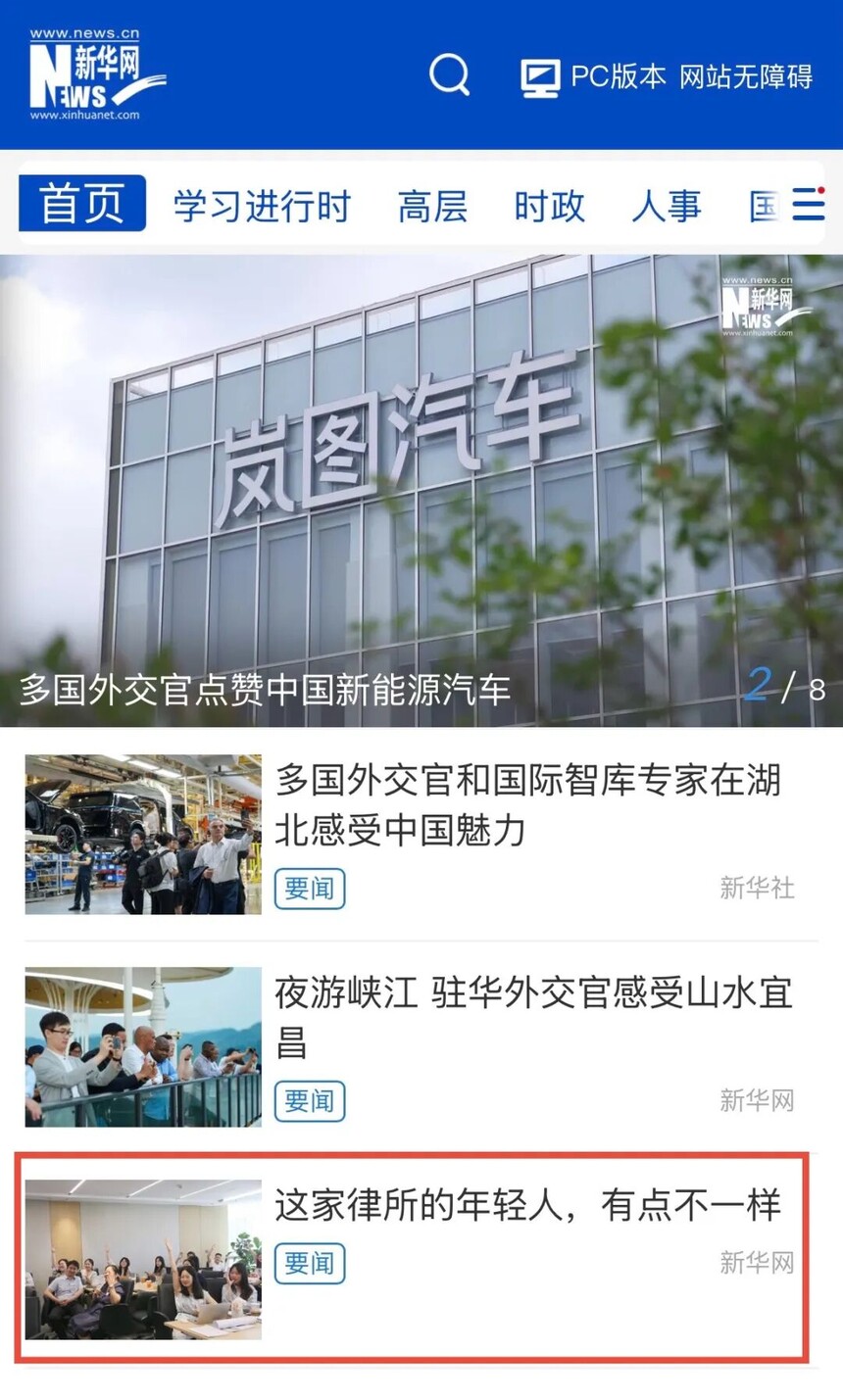Tap the Xinhuanet logo in header
The height and width of the screenshot is (1400, 843).
(96, 74)
